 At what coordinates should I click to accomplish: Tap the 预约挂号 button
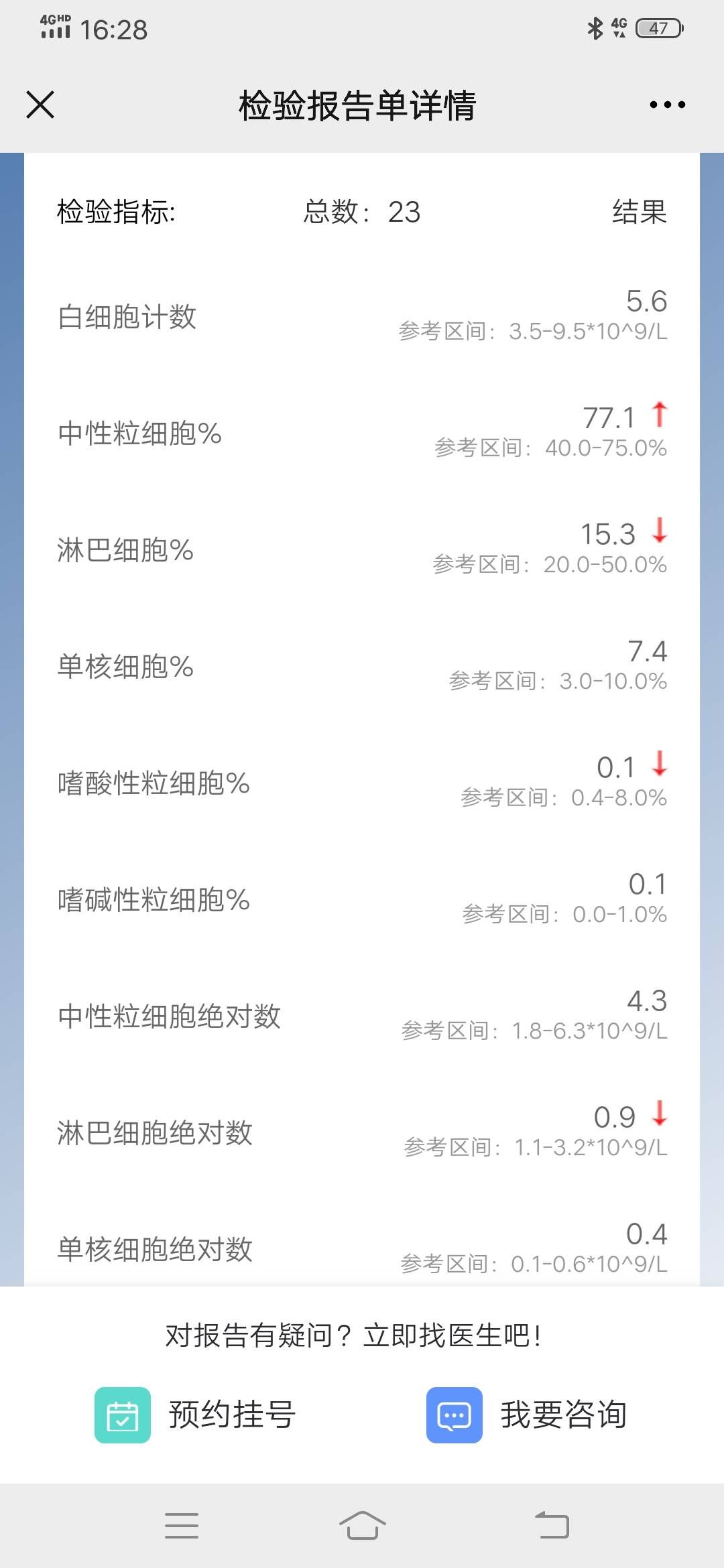point(231,1415)
